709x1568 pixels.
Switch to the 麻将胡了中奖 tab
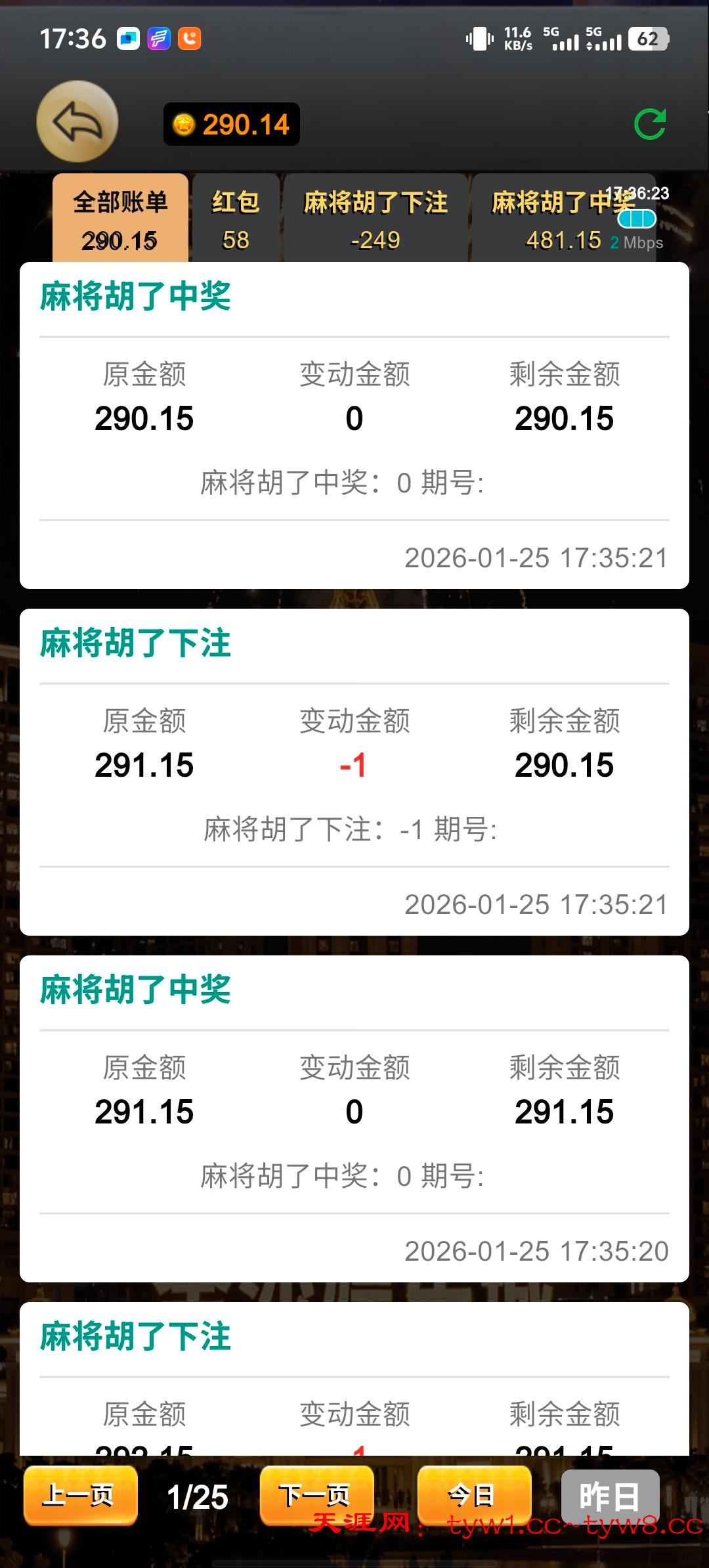[x=563, y=219]
